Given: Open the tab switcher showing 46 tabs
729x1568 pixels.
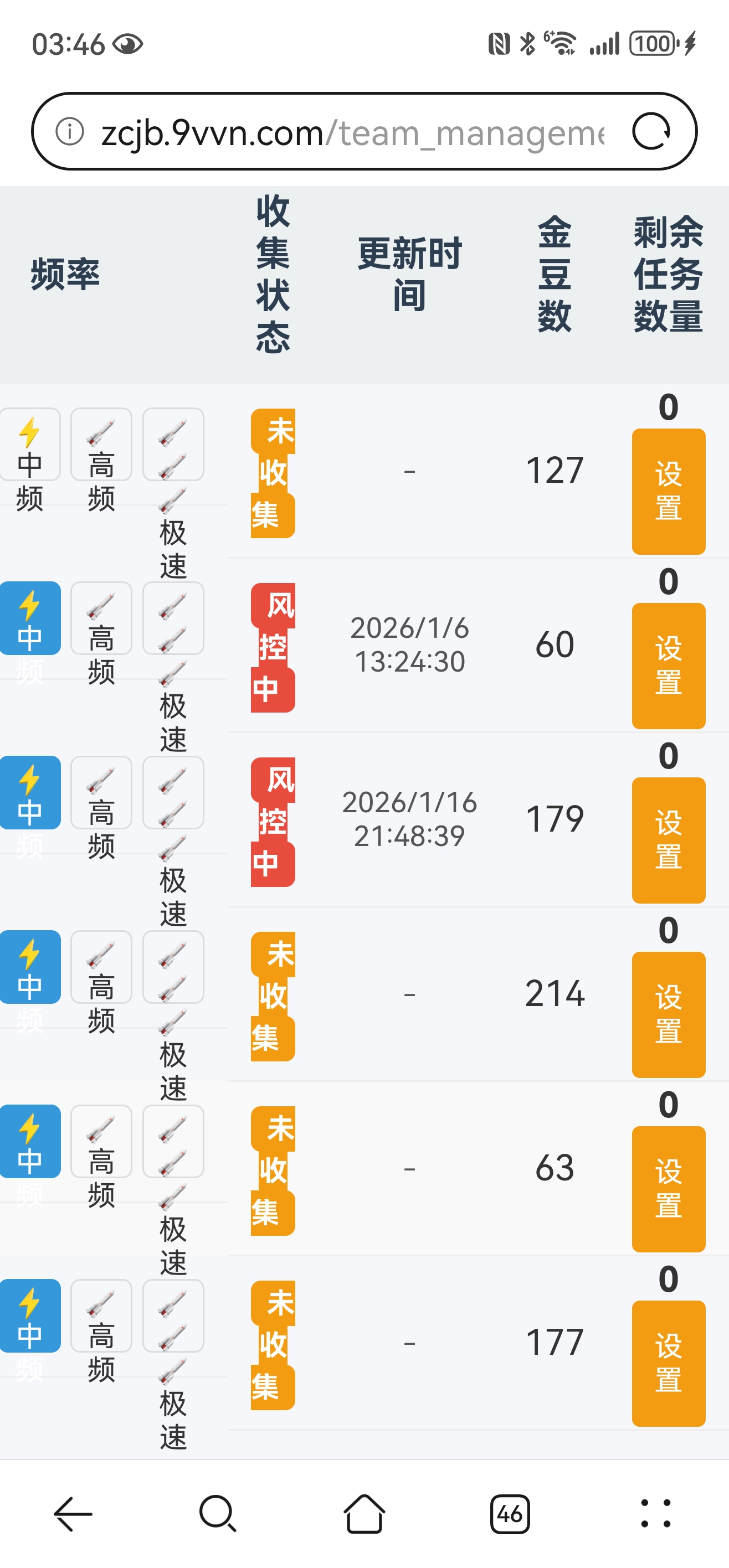Looking at the screenshot, I should [x=510, y=1513].
